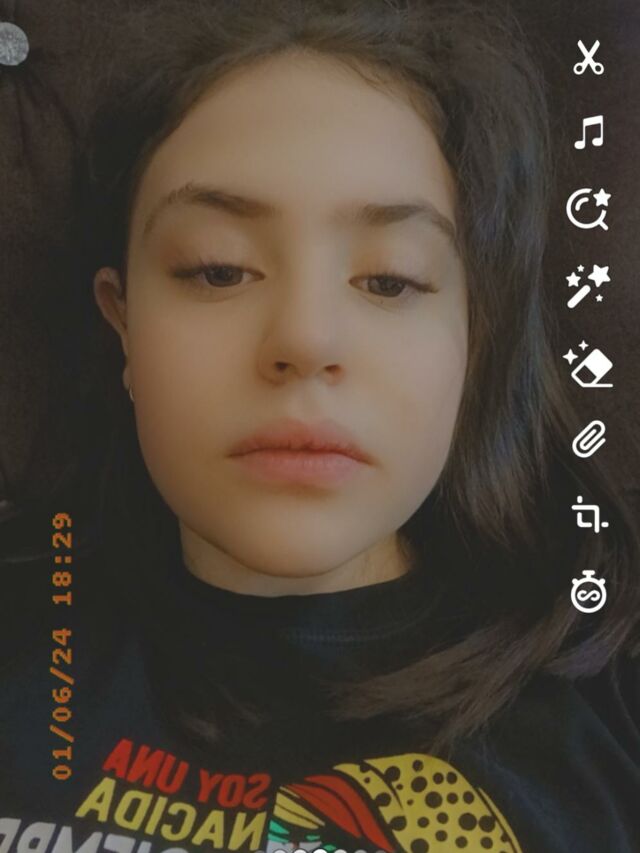Attach a link with the paperclip
Image resolution: width=640 pixels, height=853 pixels.
(589, 439)
